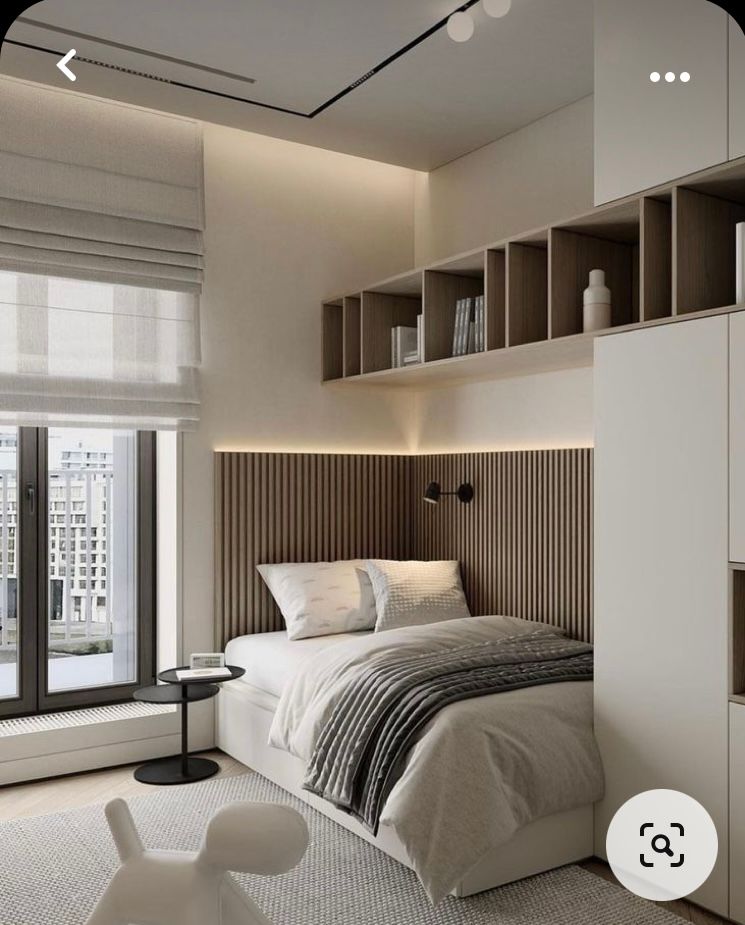Tap the visual search lens button
The width and height of the screenshot is (745, 925).
tap(661, 845)
